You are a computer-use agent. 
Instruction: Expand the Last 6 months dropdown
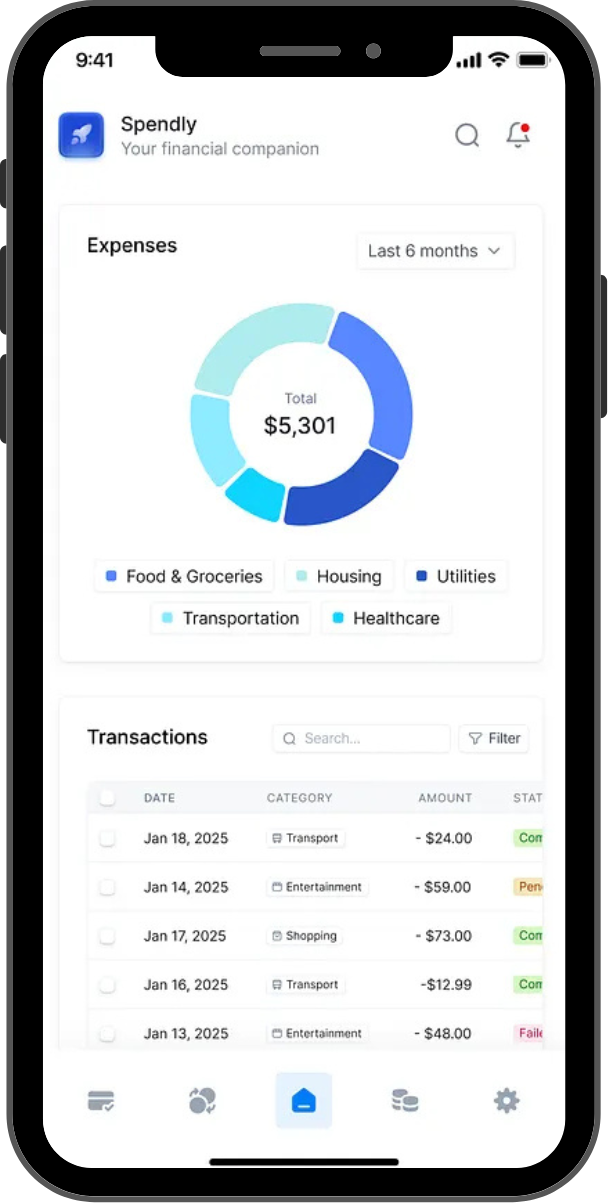(x=435, y=251)
